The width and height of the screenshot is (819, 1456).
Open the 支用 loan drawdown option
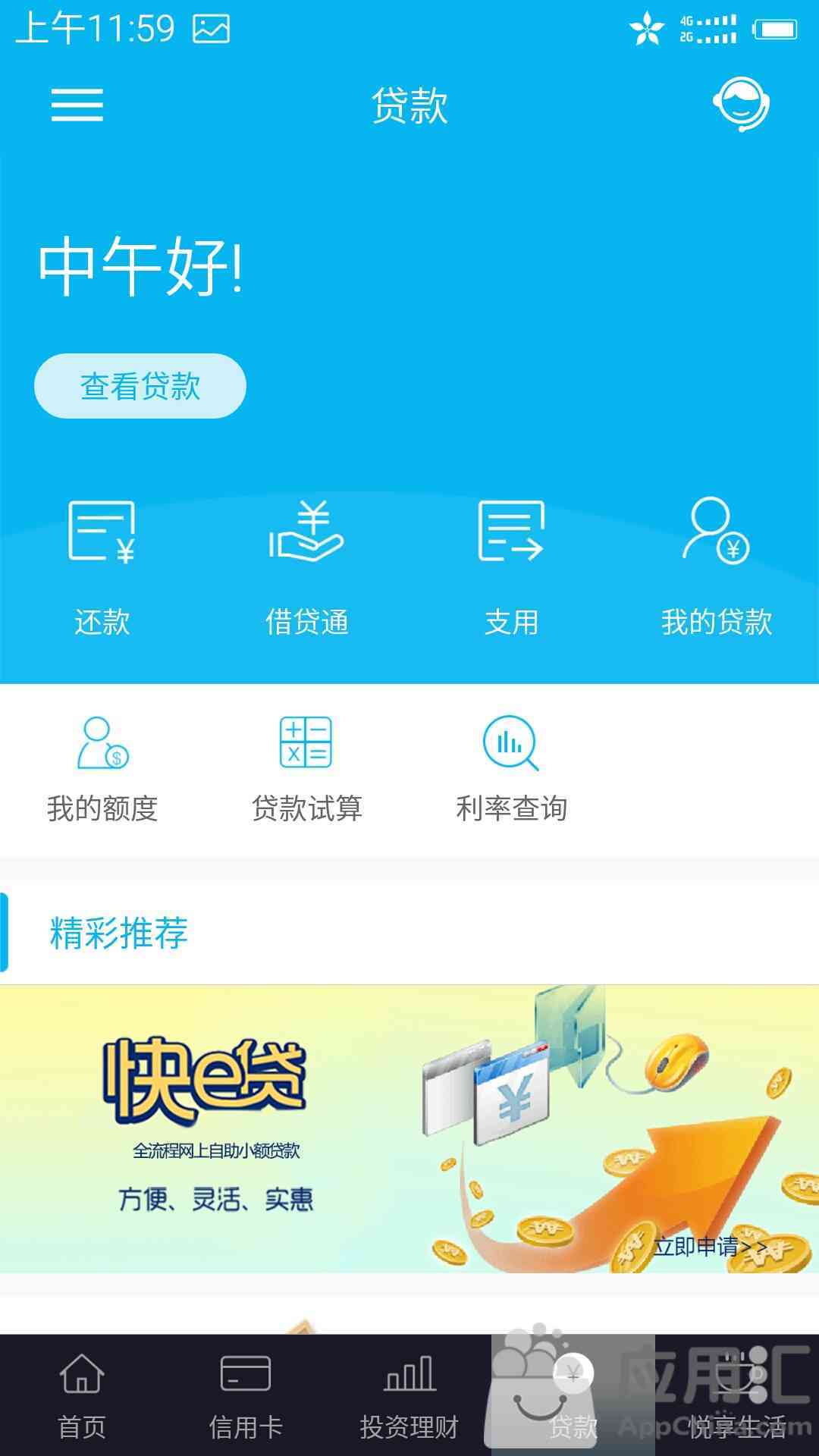pos(512,566)
